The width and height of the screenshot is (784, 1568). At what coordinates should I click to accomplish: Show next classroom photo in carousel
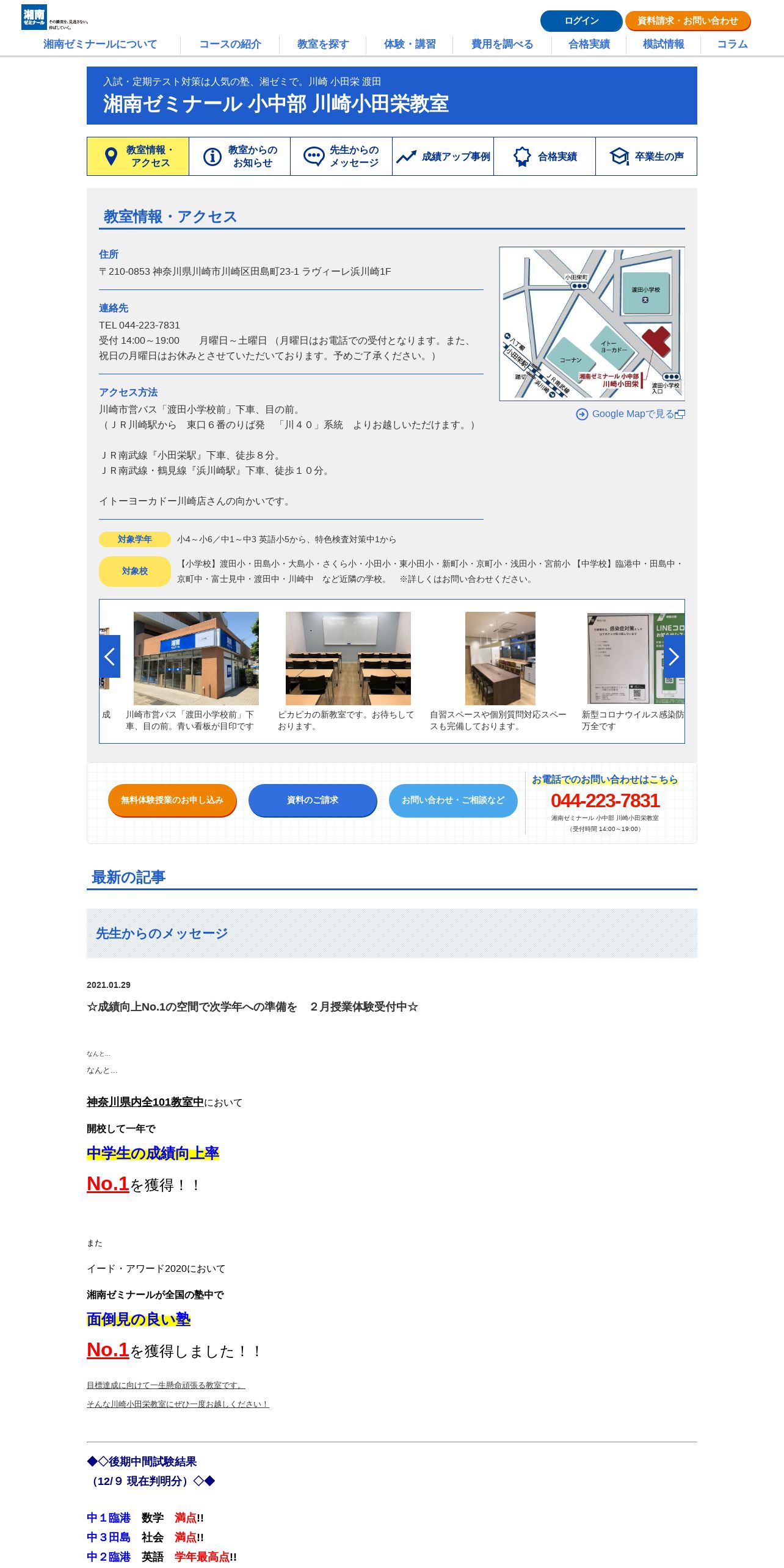click(673, 656)
